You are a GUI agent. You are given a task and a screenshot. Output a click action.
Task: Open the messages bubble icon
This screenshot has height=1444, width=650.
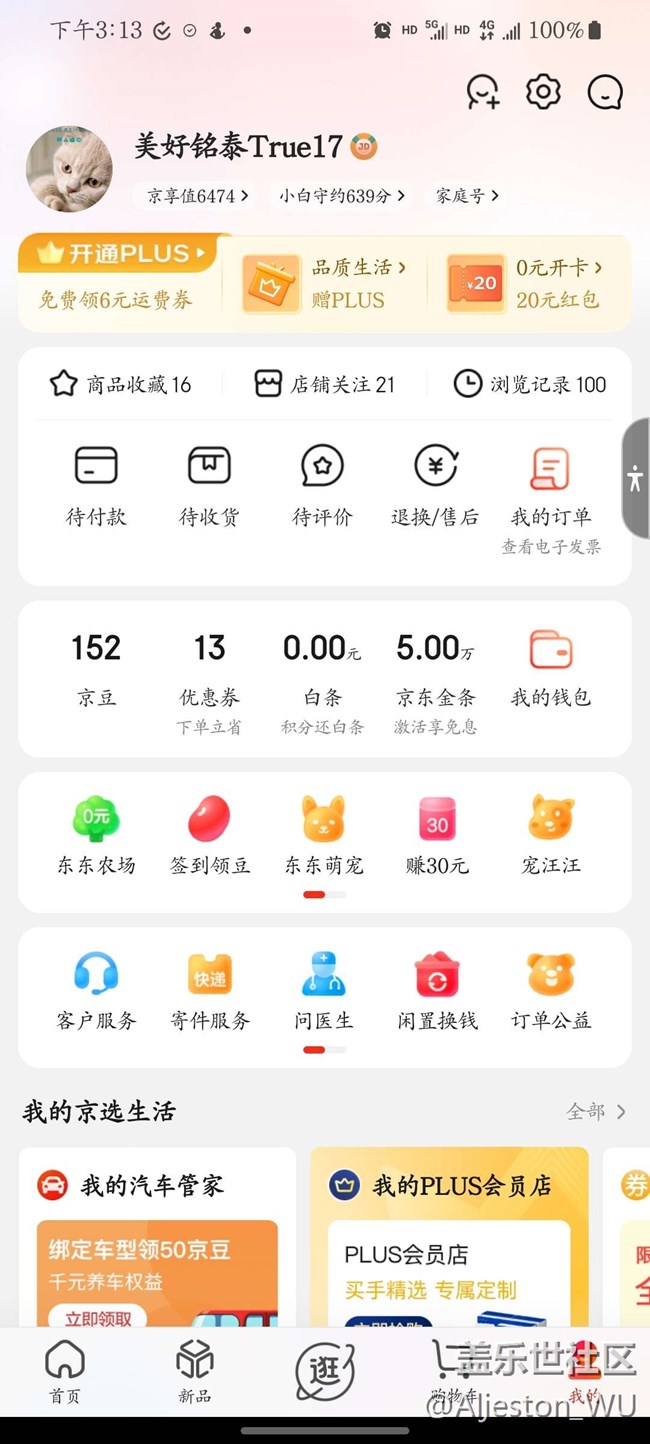pos(604,92)
